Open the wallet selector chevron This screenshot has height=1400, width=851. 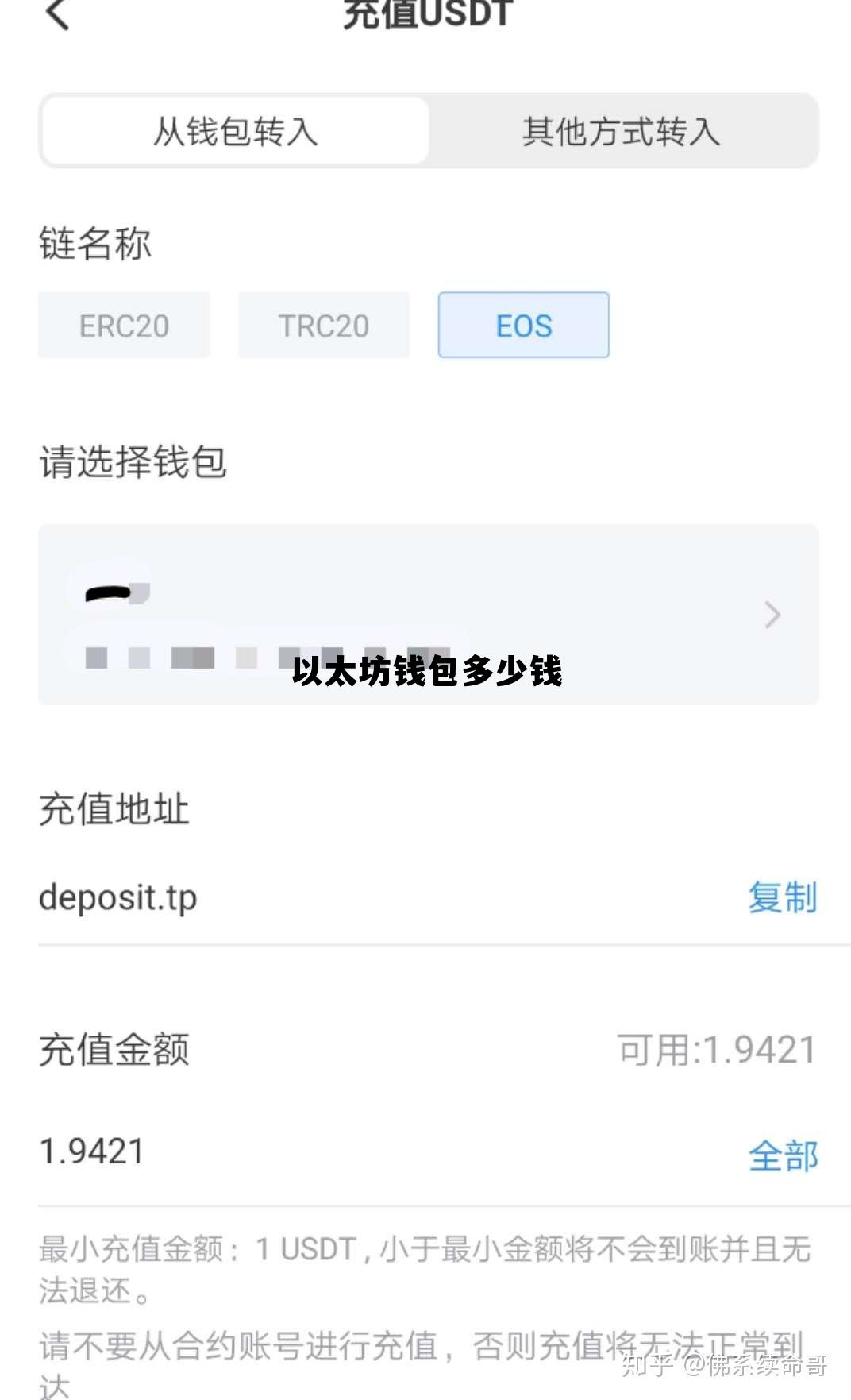point(771,615)
